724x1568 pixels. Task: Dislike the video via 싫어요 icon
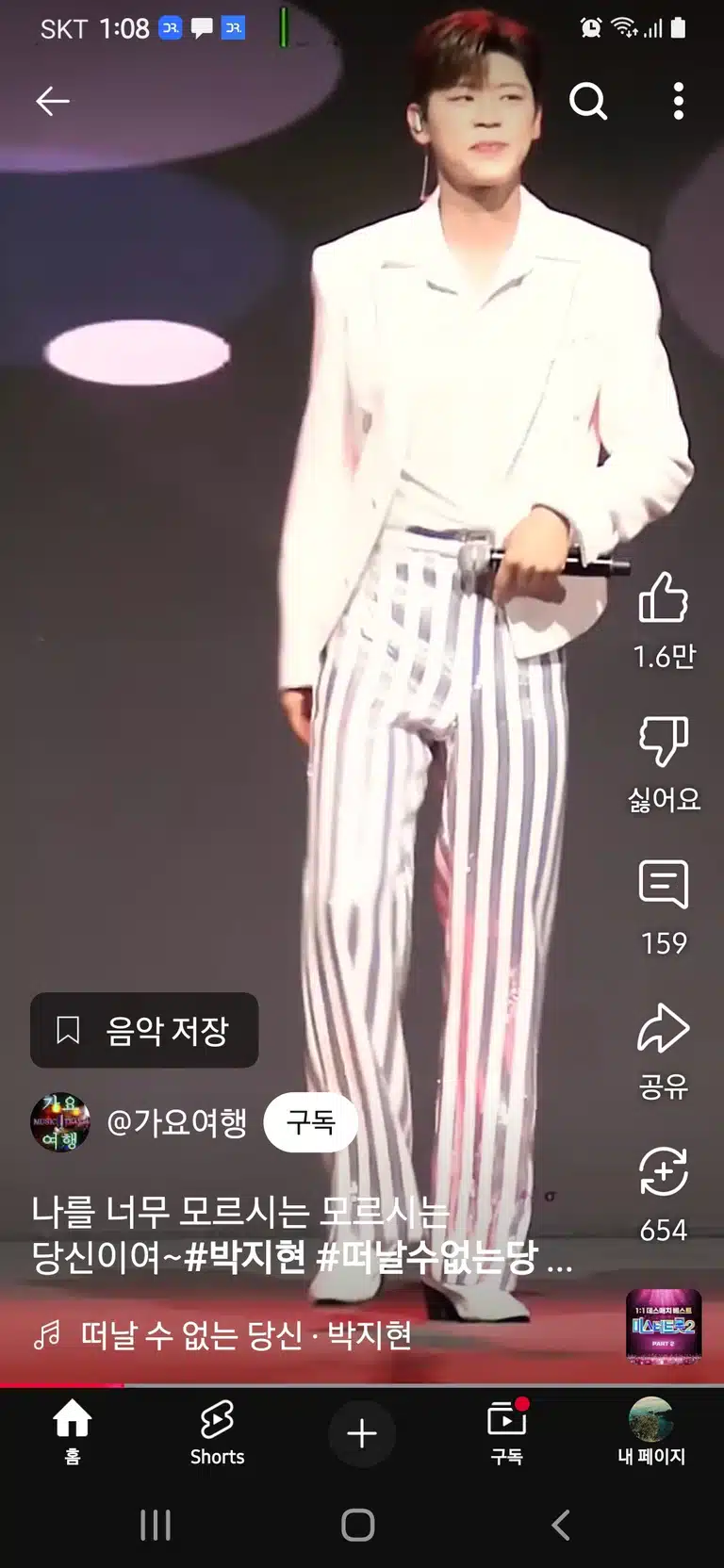(x=664, y=742)
